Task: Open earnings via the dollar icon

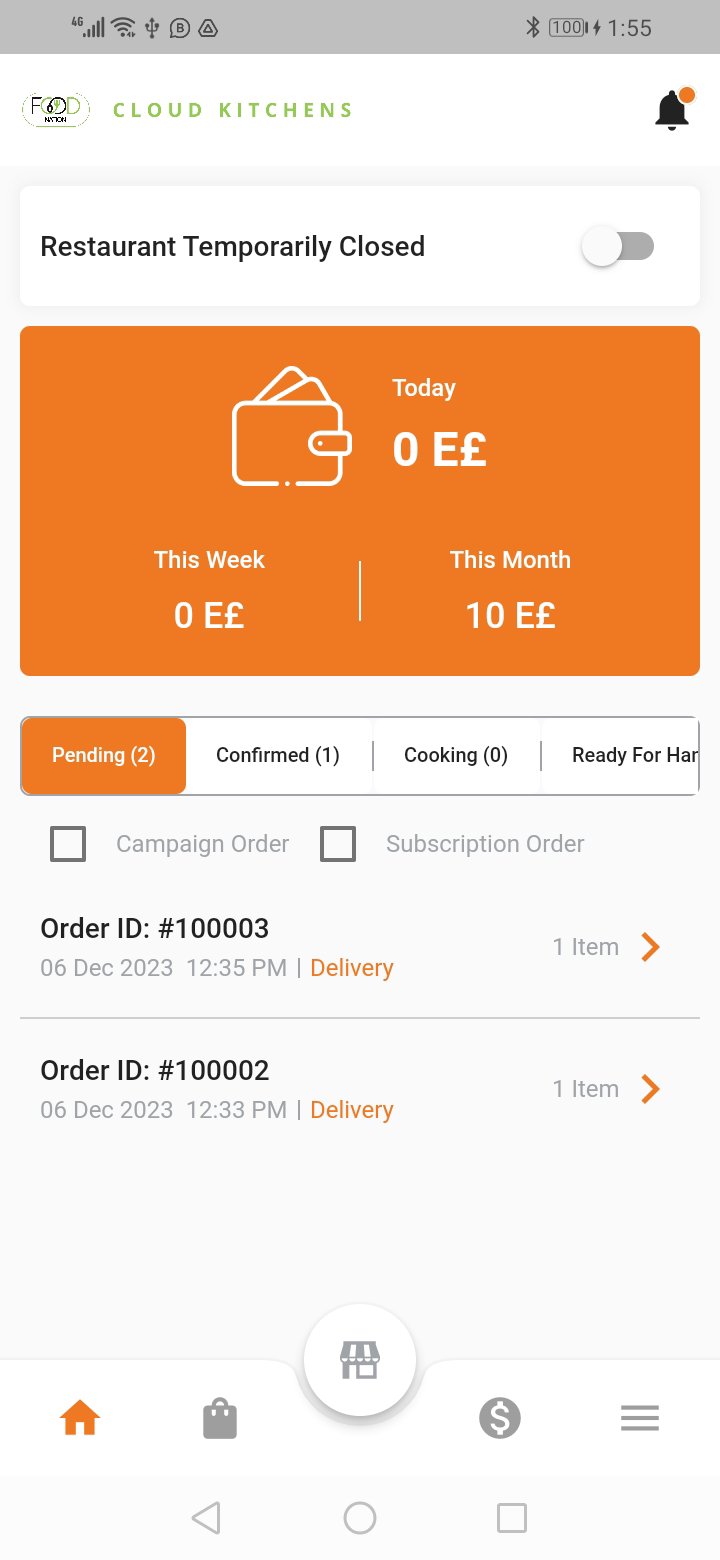Action: click(x=502, y=1417)
